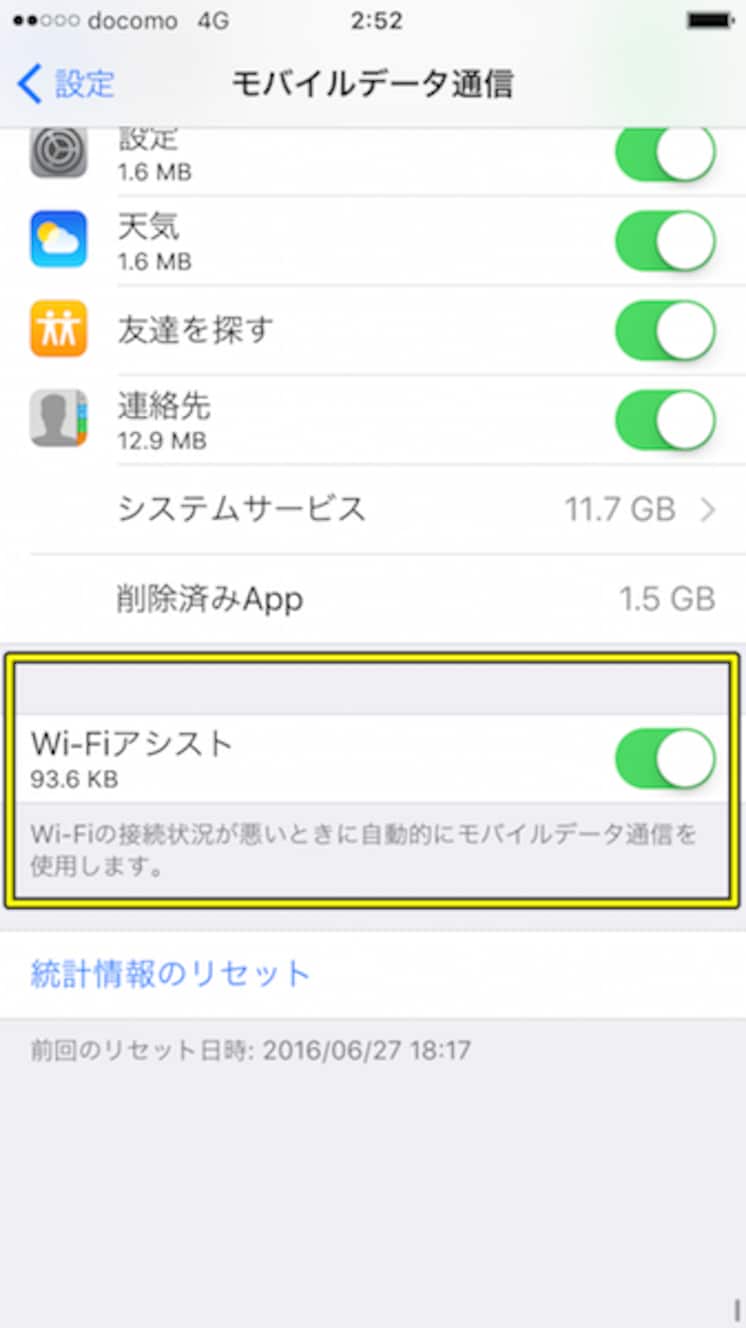
Task: Disable the Wi-Fiアシスト switch
Action: click(x=665, y=758)
